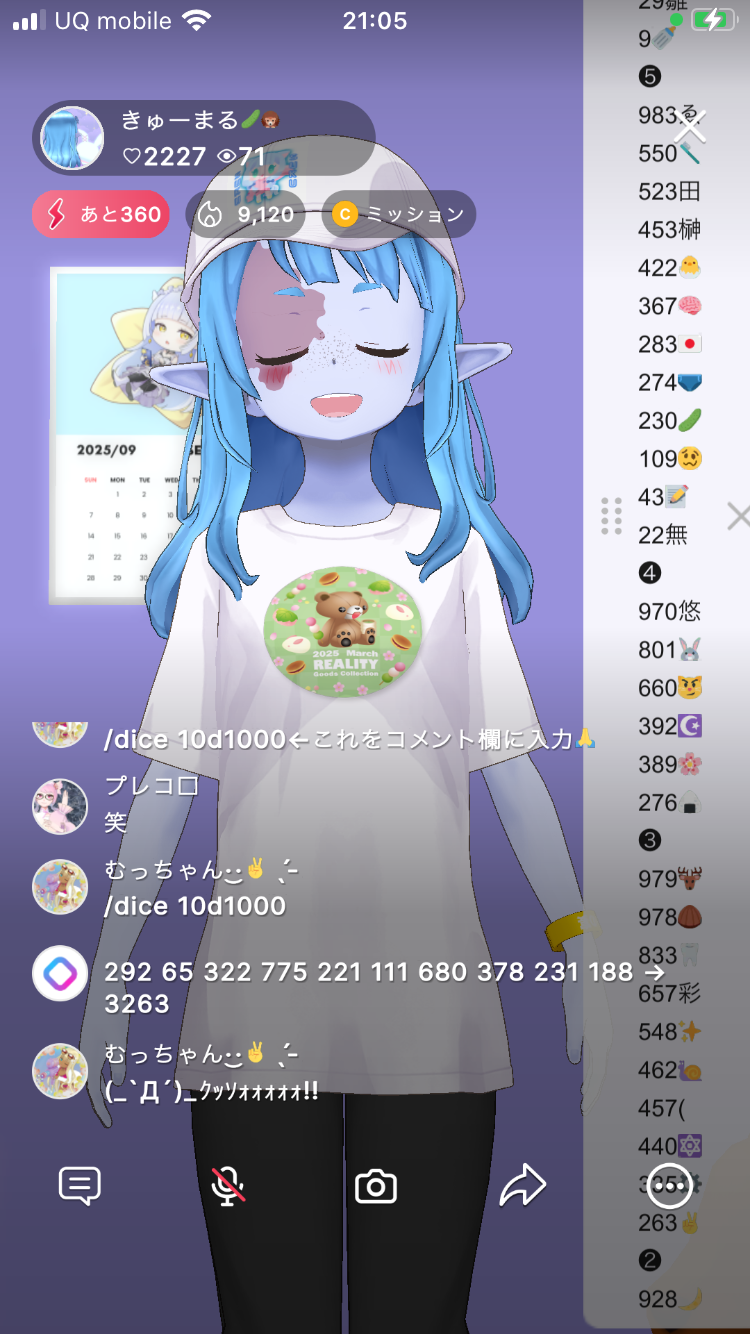Viewport: 750px width, 1334px height.
Task: Dismiss the side panel with X
Action: tap(738, 517)
